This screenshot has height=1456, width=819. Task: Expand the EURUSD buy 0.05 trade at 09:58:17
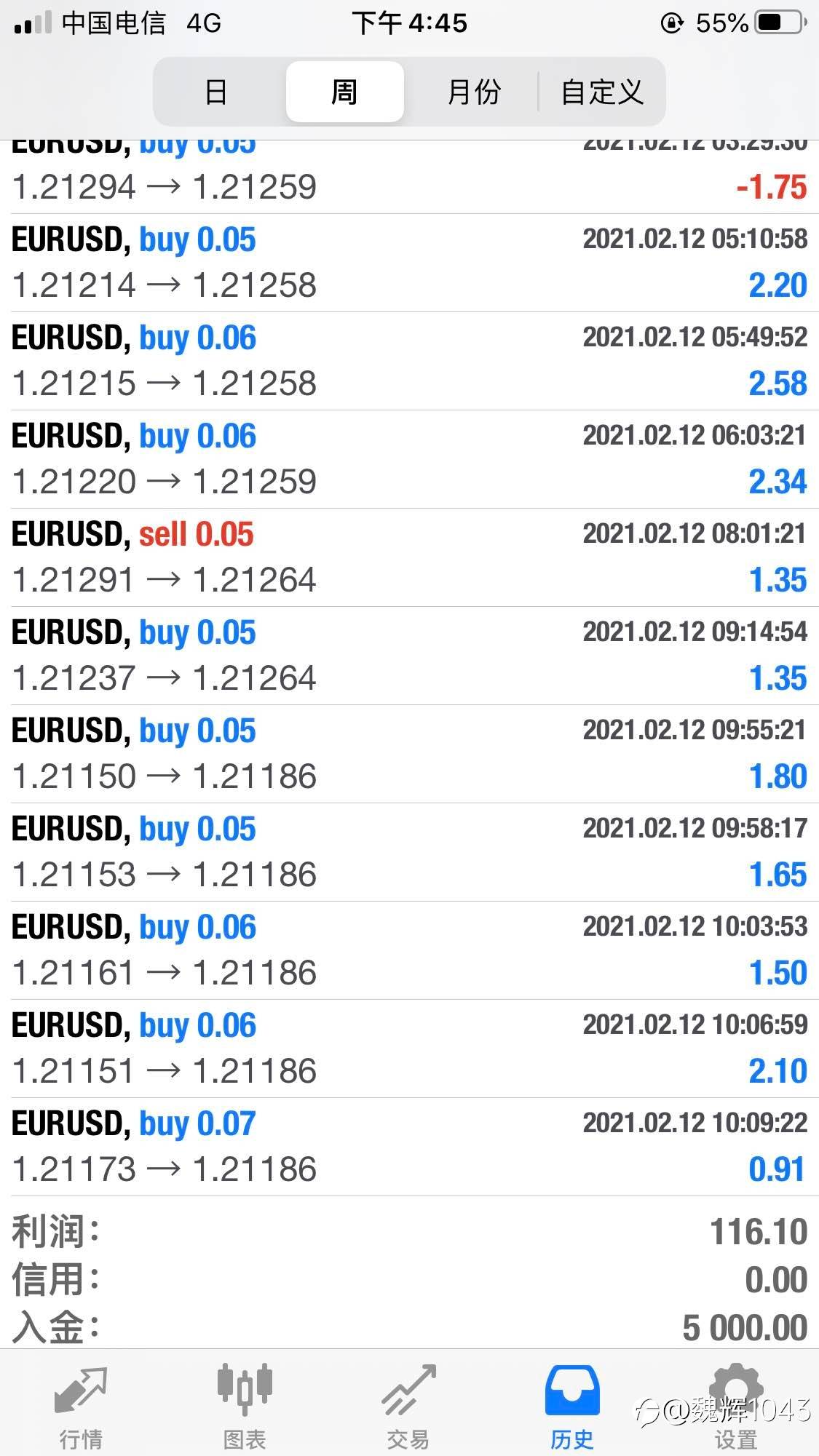click(409, 852)
